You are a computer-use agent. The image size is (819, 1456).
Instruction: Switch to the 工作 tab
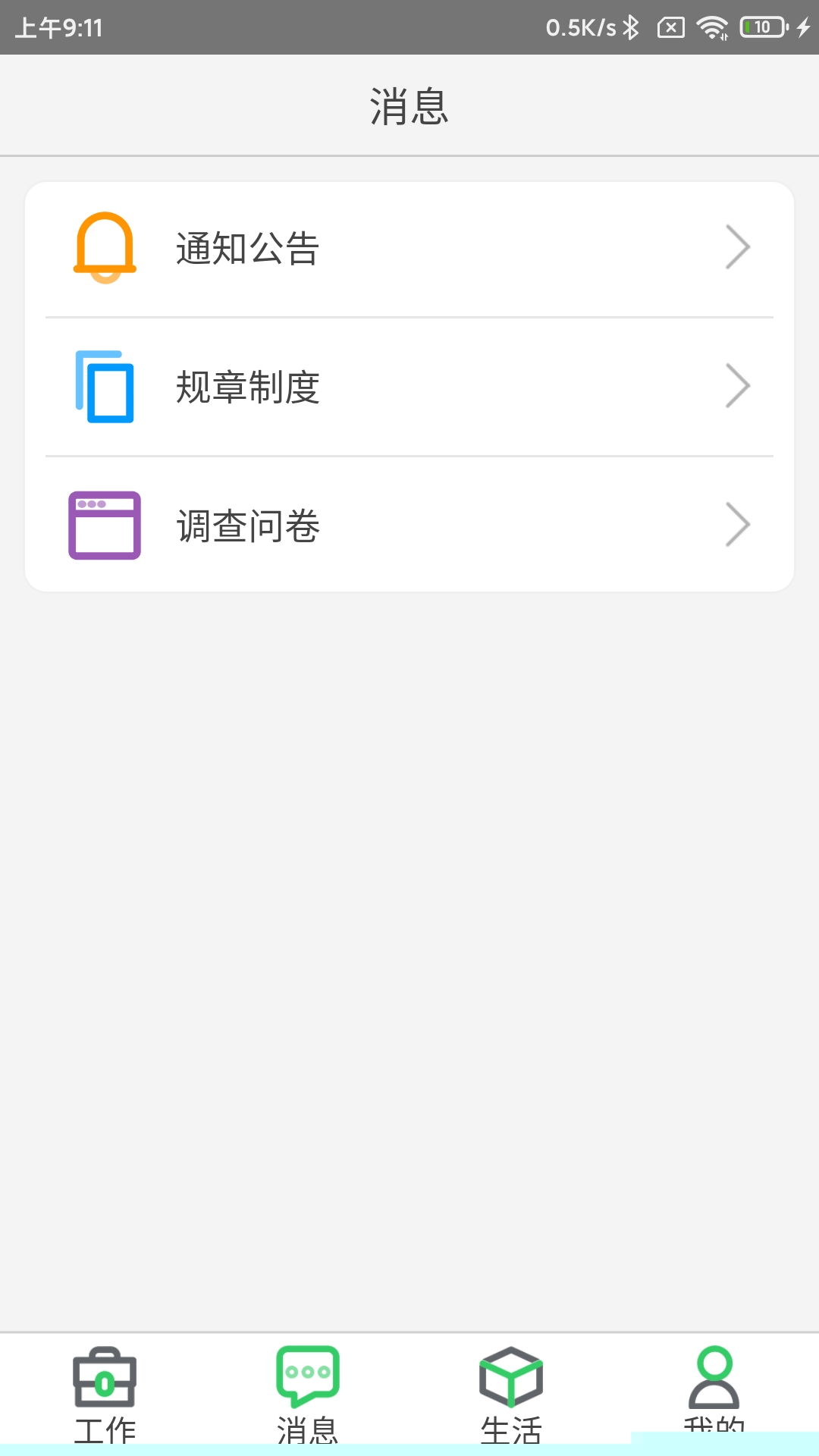[x=105, y=1394]
